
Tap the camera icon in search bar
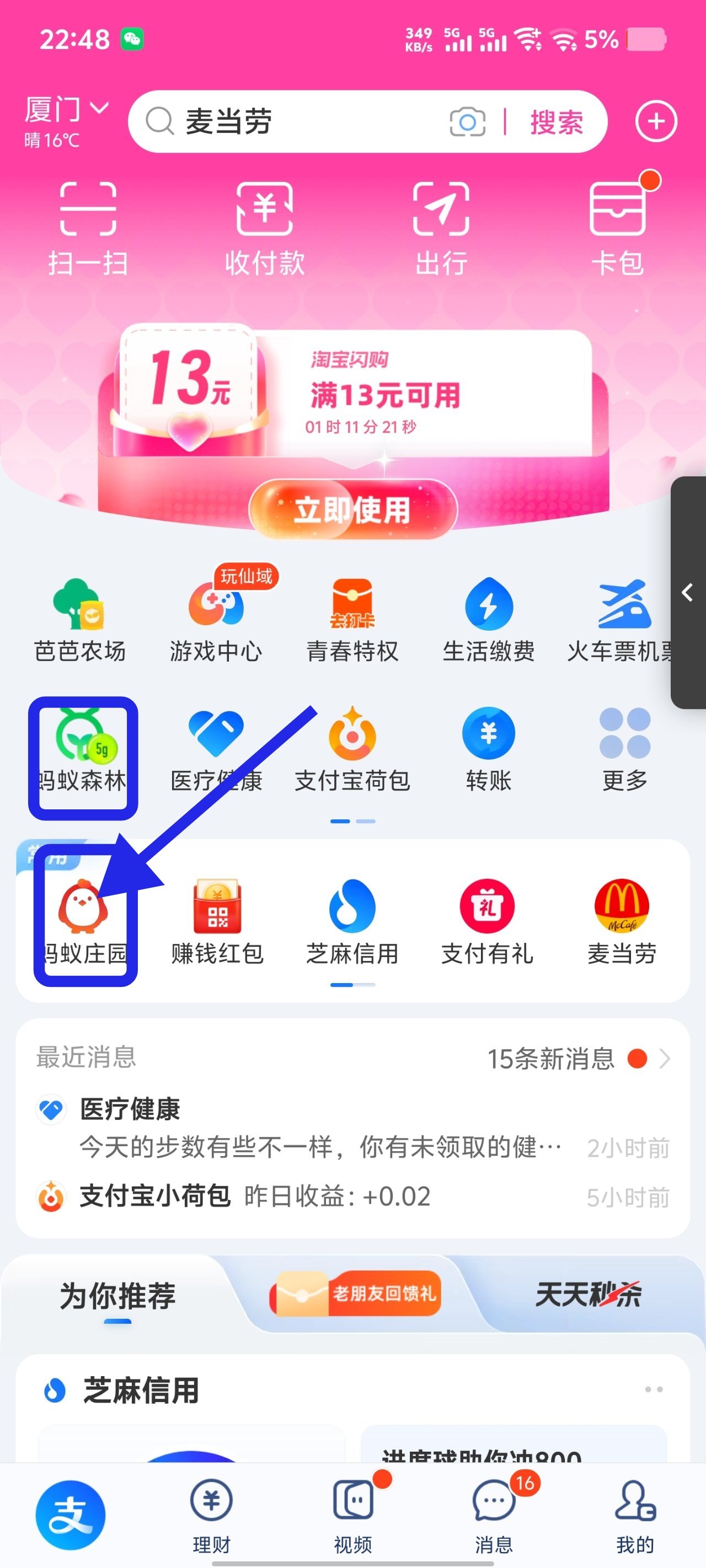point(467,122)
